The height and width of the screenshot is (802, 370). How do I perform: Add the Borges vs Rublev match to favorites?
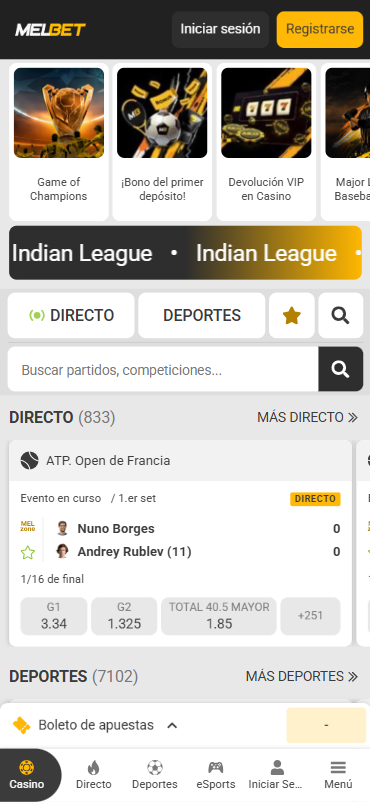(x=28, y=552)
